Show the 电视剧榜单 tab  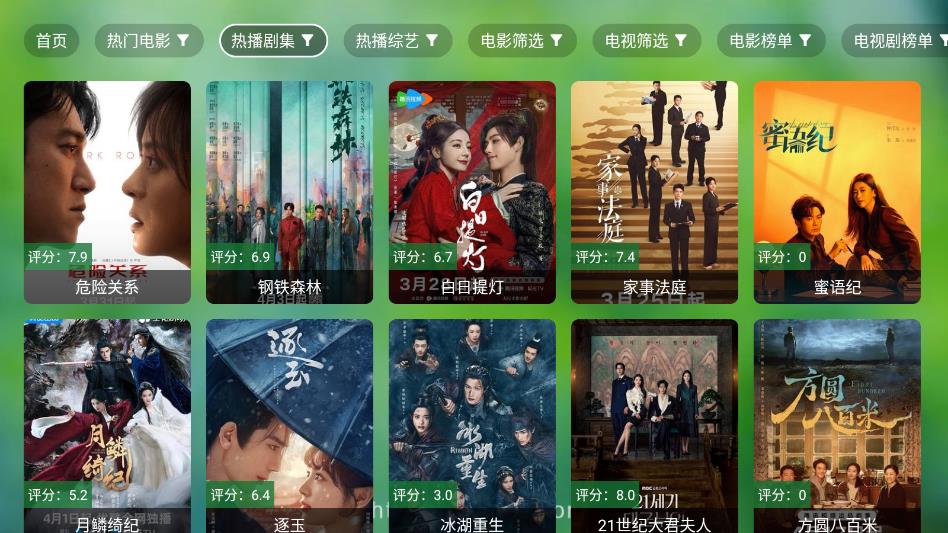click(x=896, y=41)
